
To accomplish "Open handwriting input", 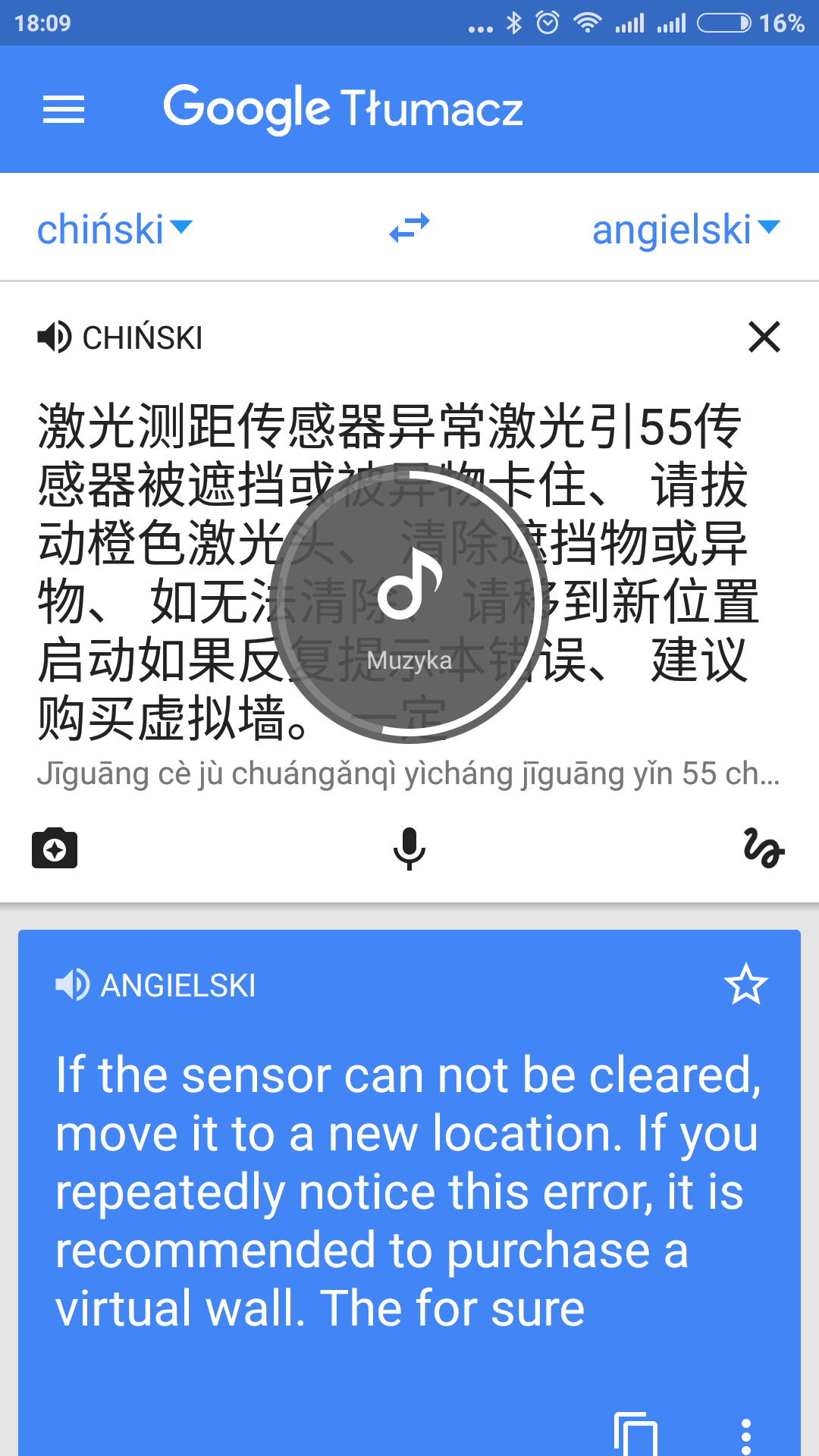I will pos(764,848).
